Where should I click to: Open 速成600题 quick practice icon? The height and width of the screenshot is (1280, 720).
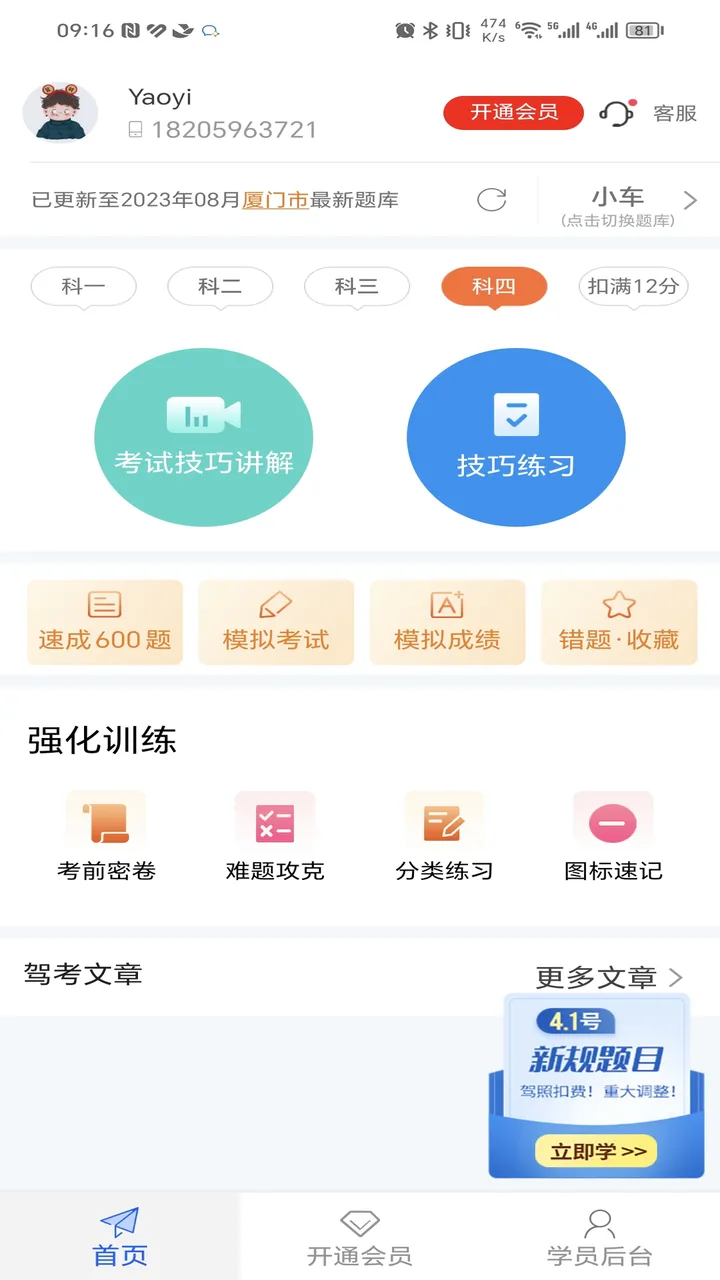click(103, 622)
